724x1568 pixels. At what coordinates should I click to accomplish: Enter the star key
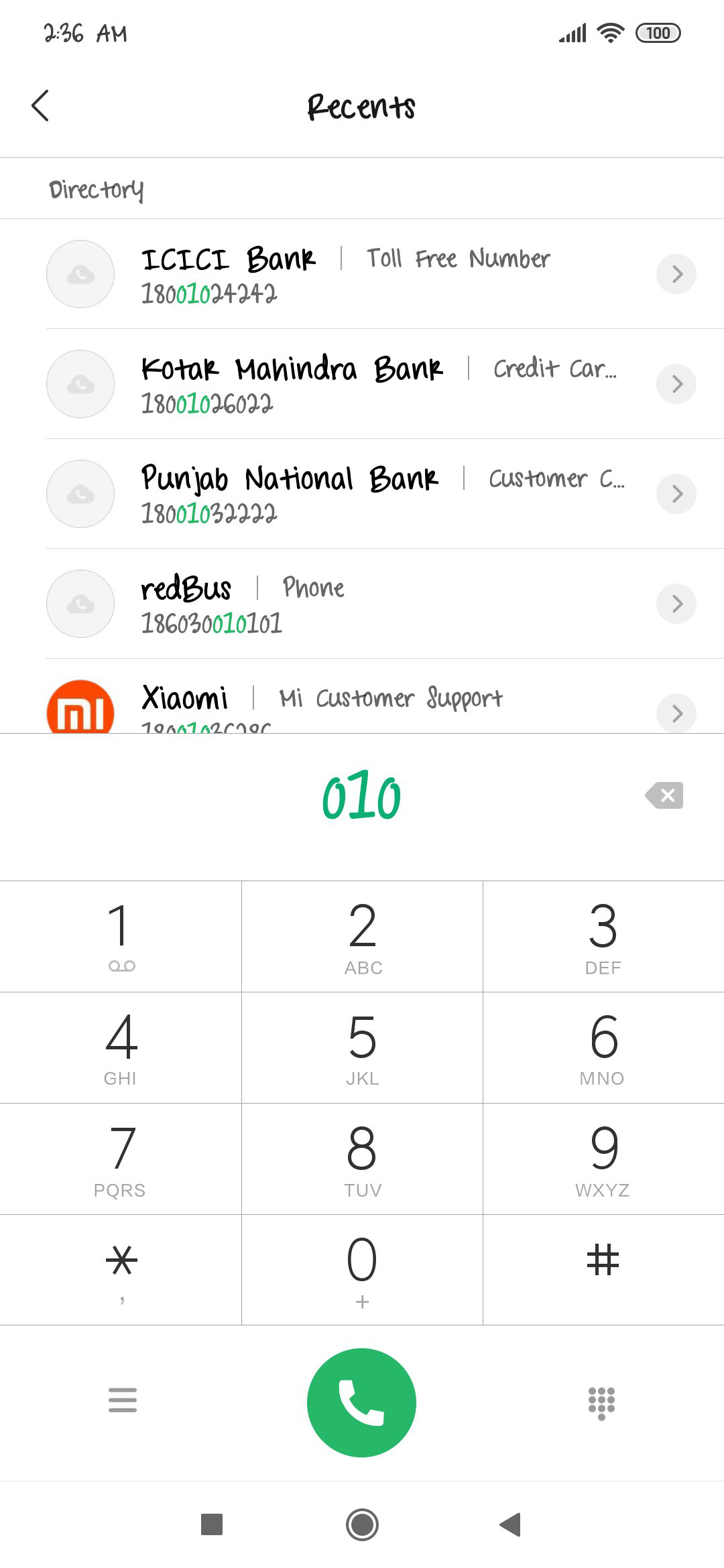click(121, 1270)
